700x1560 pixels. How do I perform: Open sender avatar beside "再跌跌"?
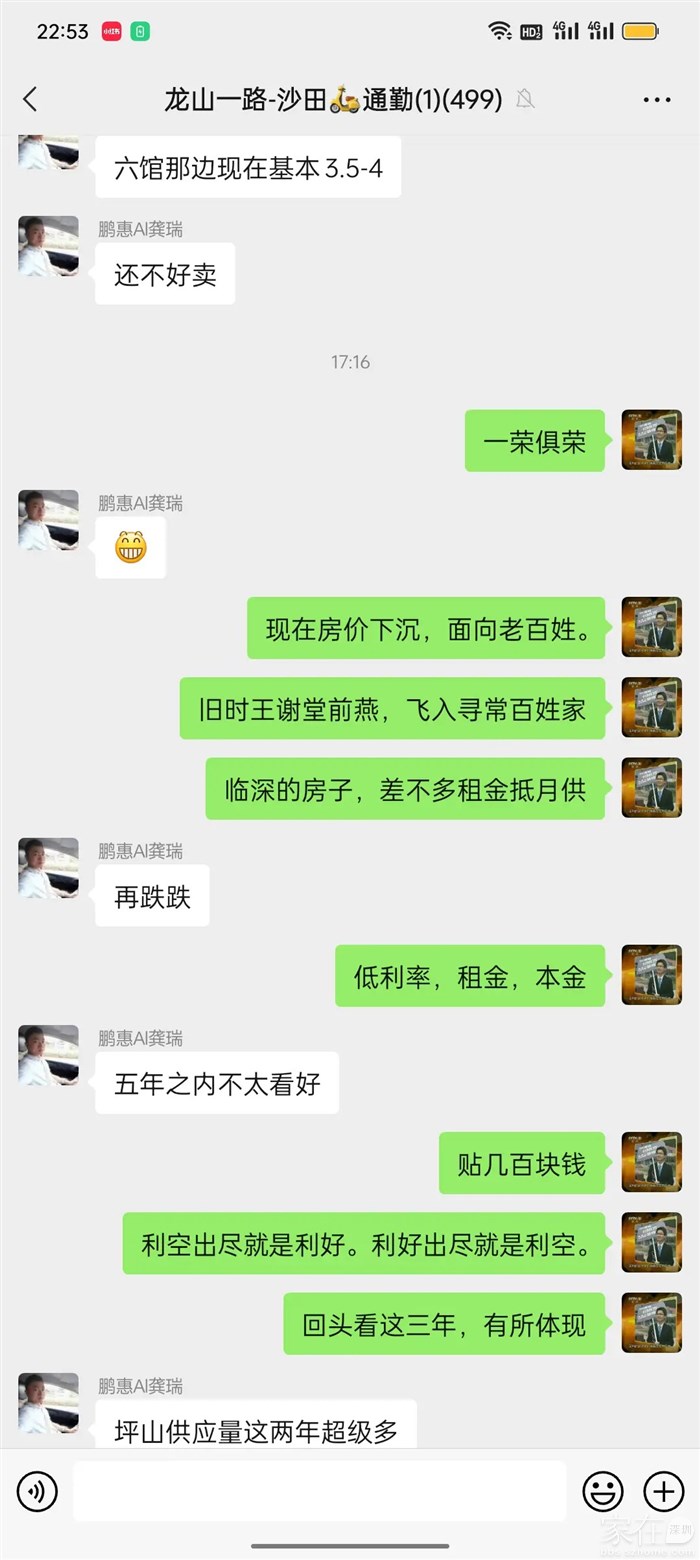(x=48, y=868)
